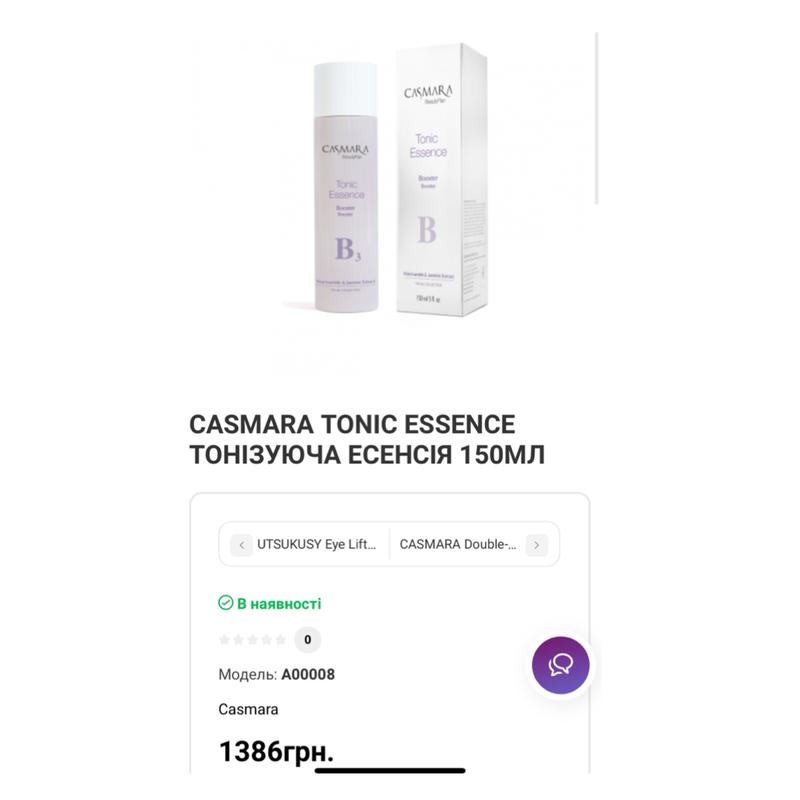
Task: Tap the right arrow in product navigator
Action: [x=537, y=545]
